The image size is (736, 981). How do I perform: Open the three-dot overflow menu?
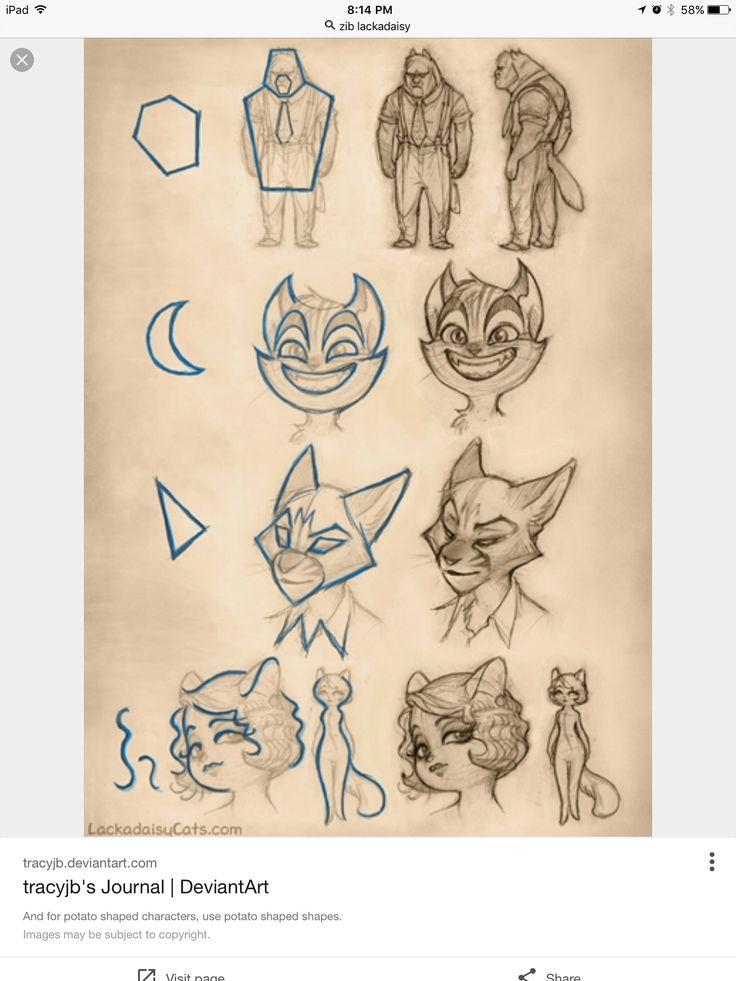(x=711, y=862)
